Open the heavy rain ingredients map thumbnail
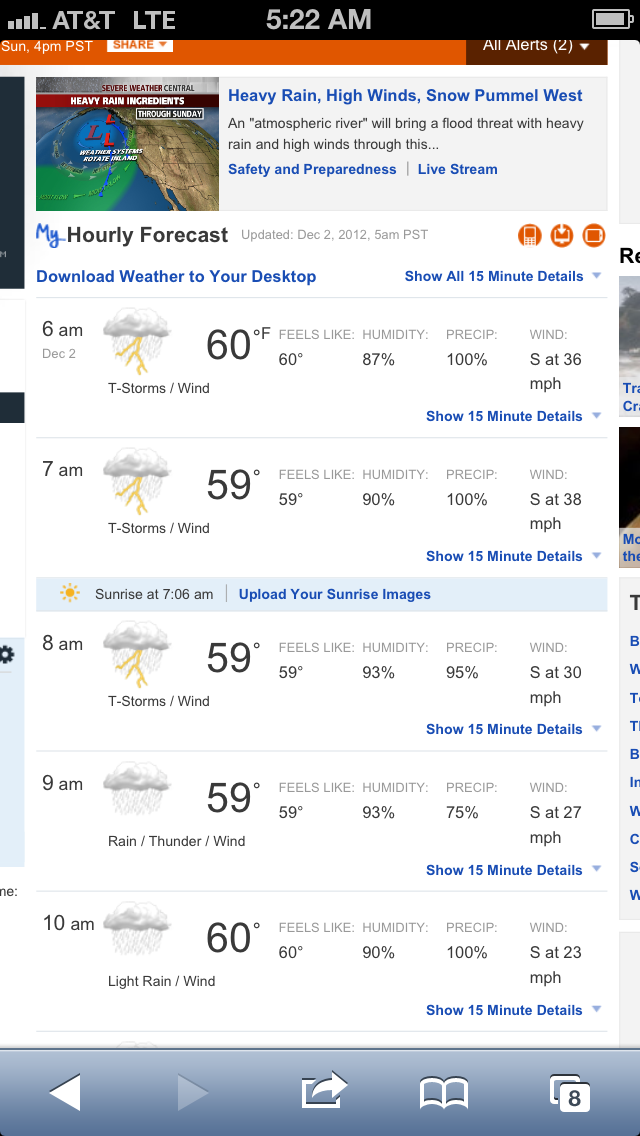 [x=128, y=144]
